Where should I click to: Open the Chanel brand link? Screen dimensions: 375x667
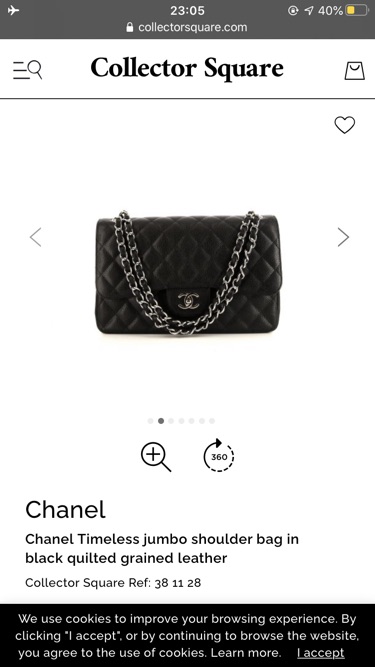point(65,509)
